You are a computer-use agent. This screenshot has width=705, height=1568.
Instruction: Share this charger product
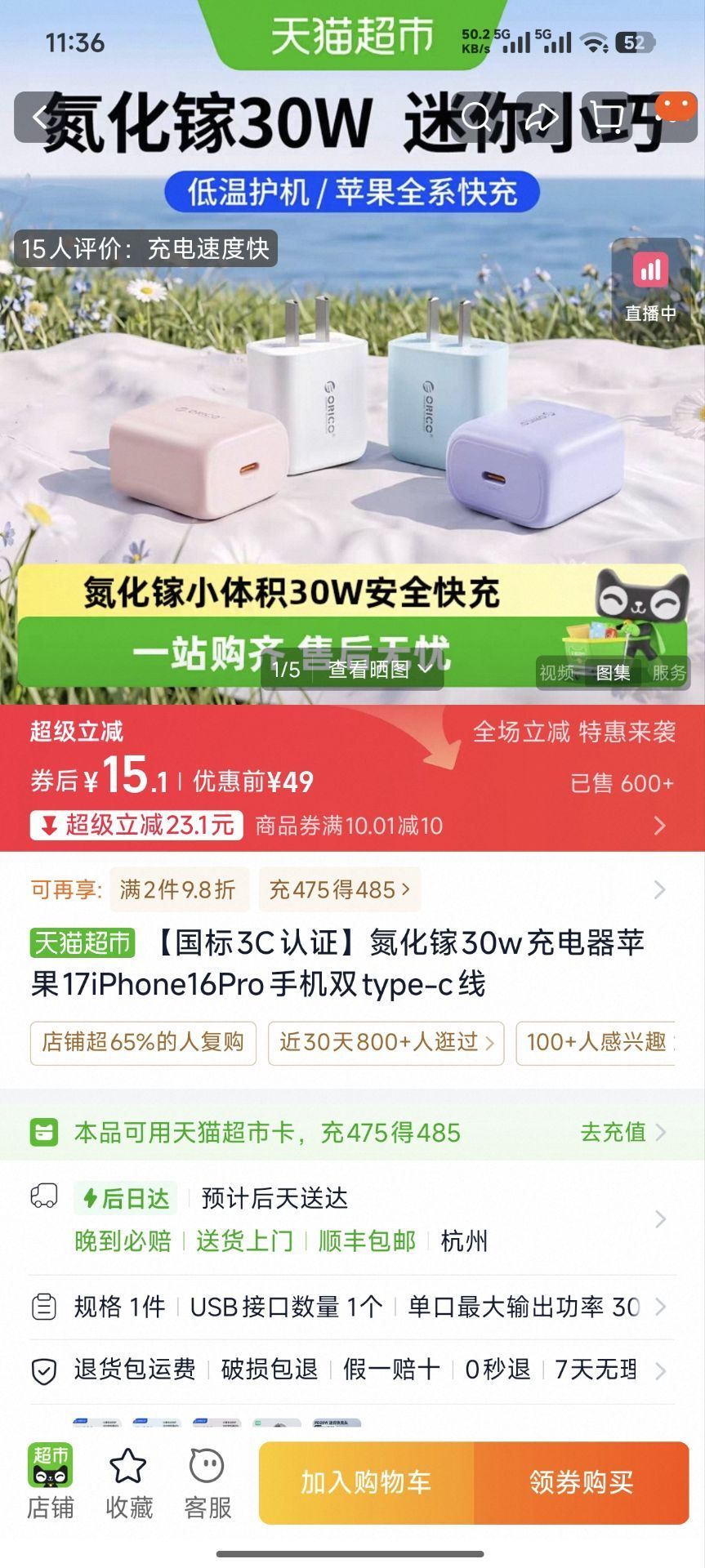(541, 118)
